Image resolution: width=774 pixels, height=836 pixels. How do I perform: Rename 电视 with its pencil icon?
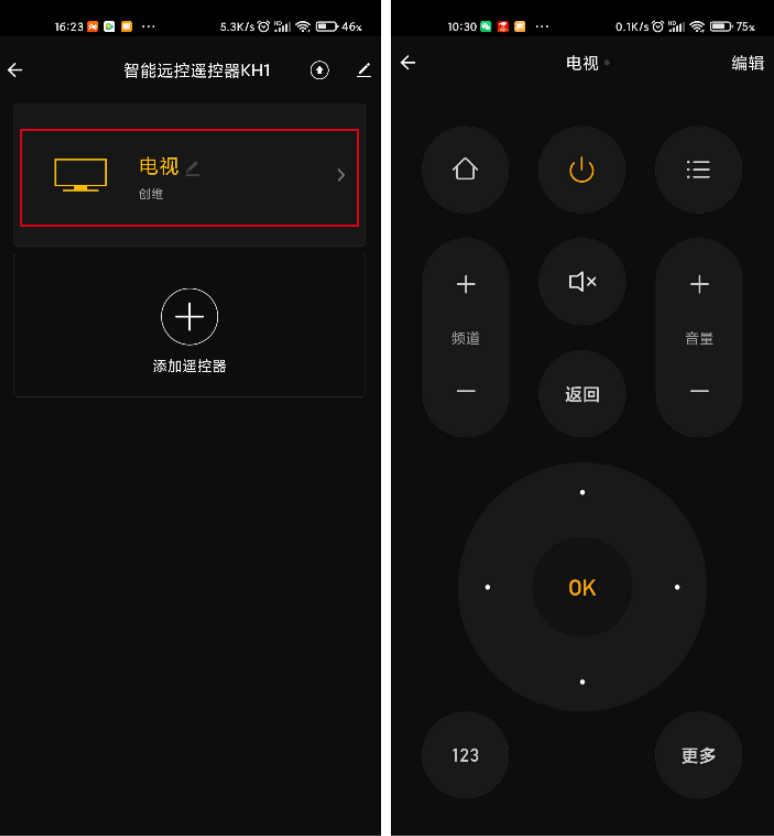point(193,168)
